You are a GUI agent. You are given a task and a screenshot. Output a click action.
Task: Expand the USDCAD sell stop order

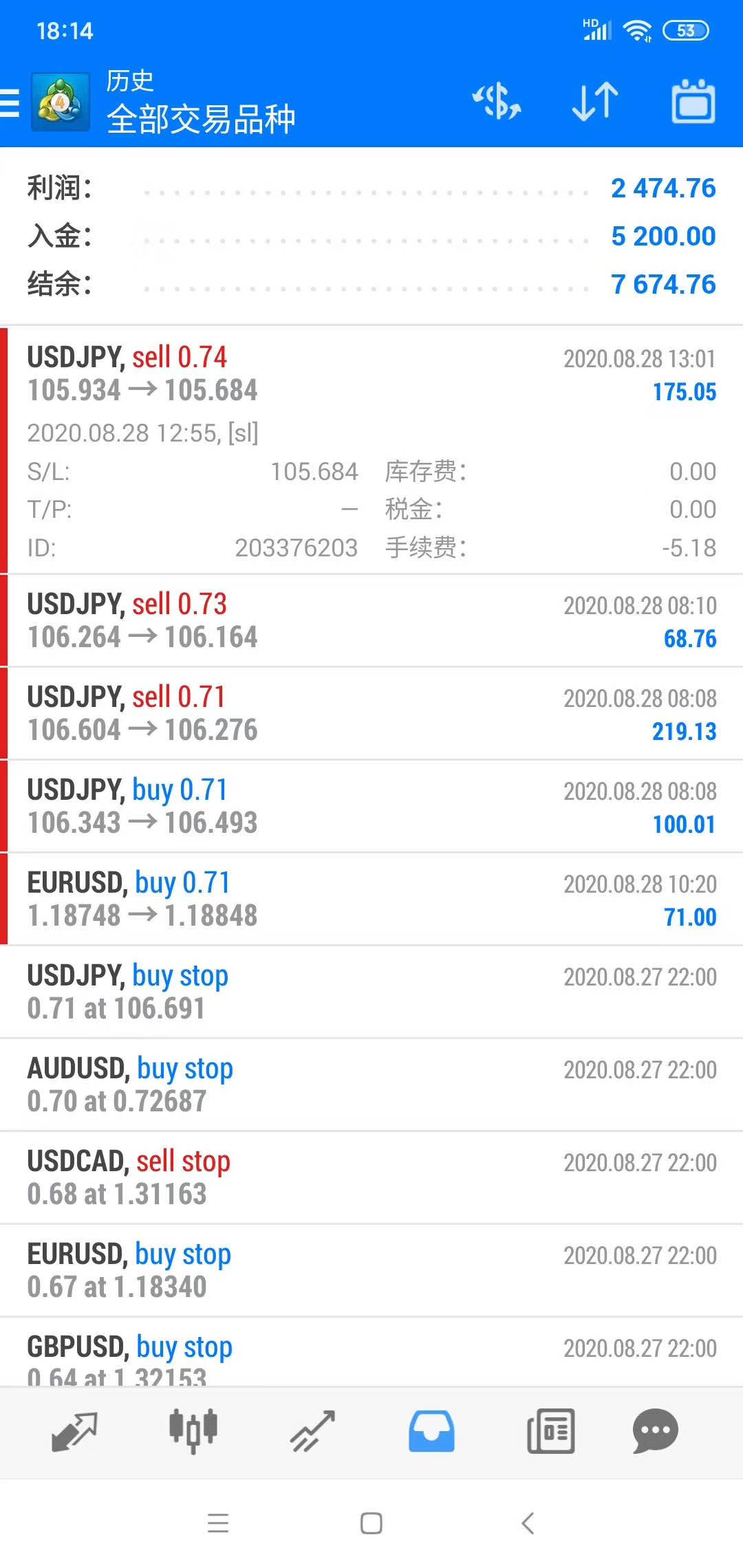pyautogui.click(x=371, y=1177)
